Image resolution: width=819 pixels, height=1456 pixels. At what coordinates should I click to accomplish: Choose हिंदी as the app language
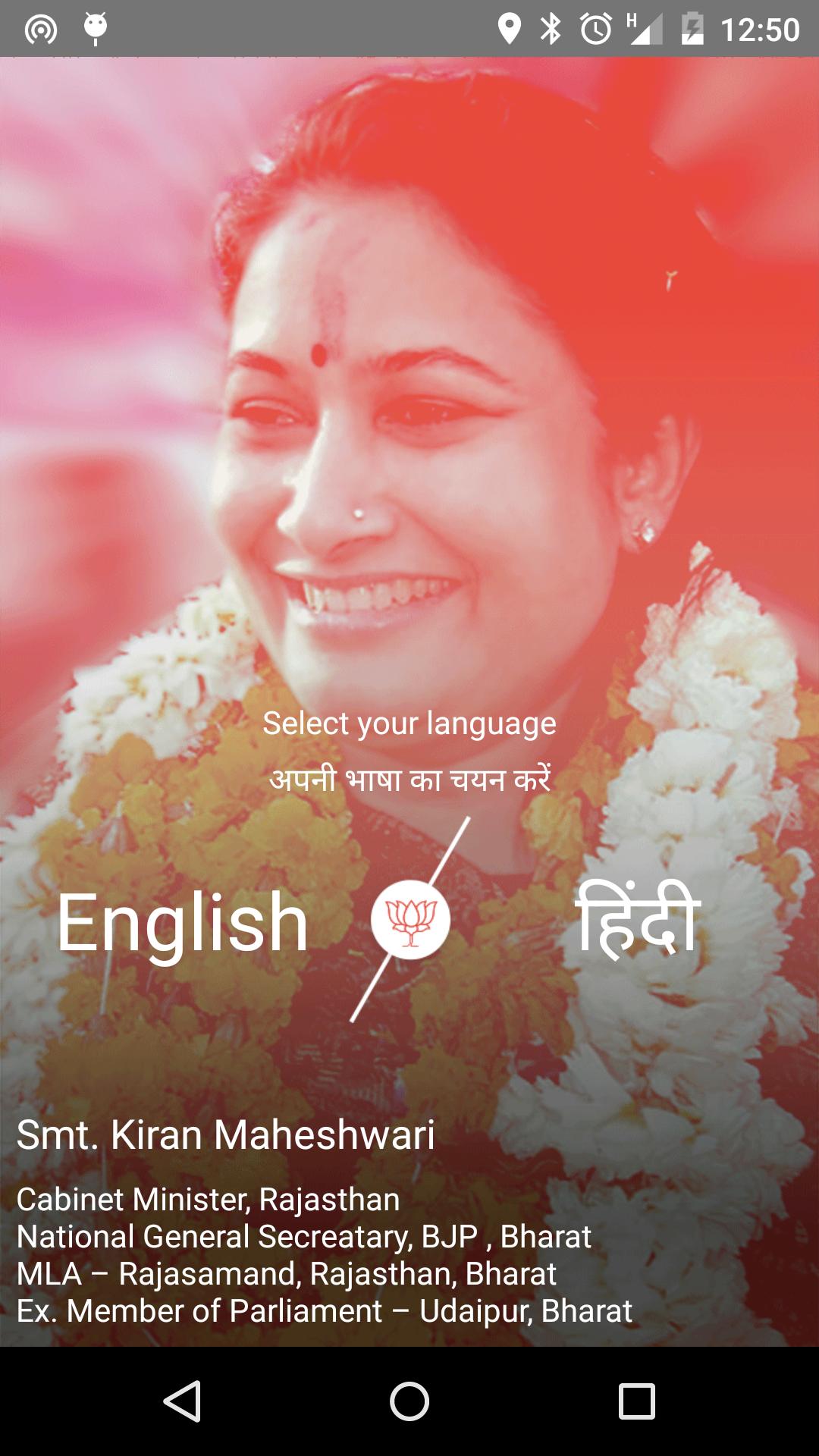[637, 920]
